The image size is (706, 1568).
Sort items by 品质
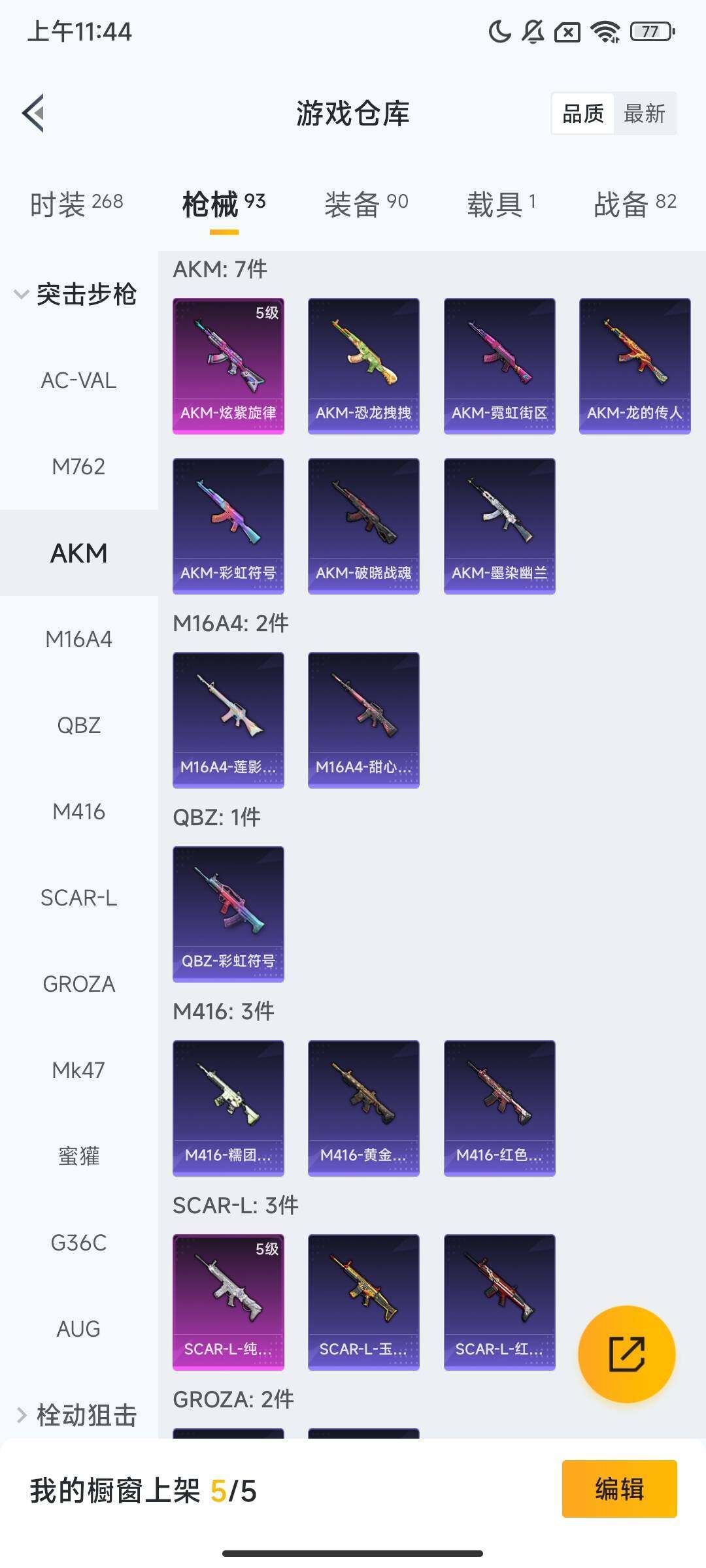pyautogui.click(x=583, y=114)
